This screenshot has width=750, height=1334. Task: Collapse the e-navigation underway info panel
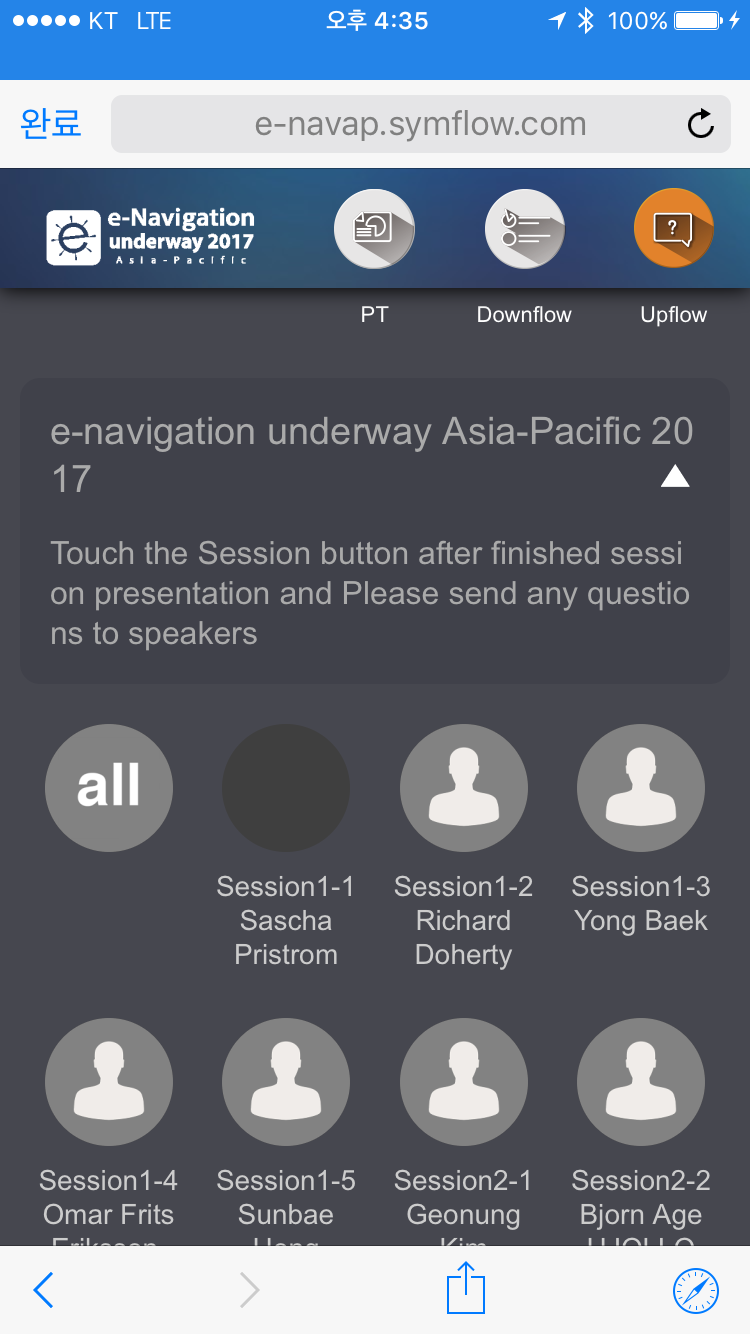tap(675, 476)
